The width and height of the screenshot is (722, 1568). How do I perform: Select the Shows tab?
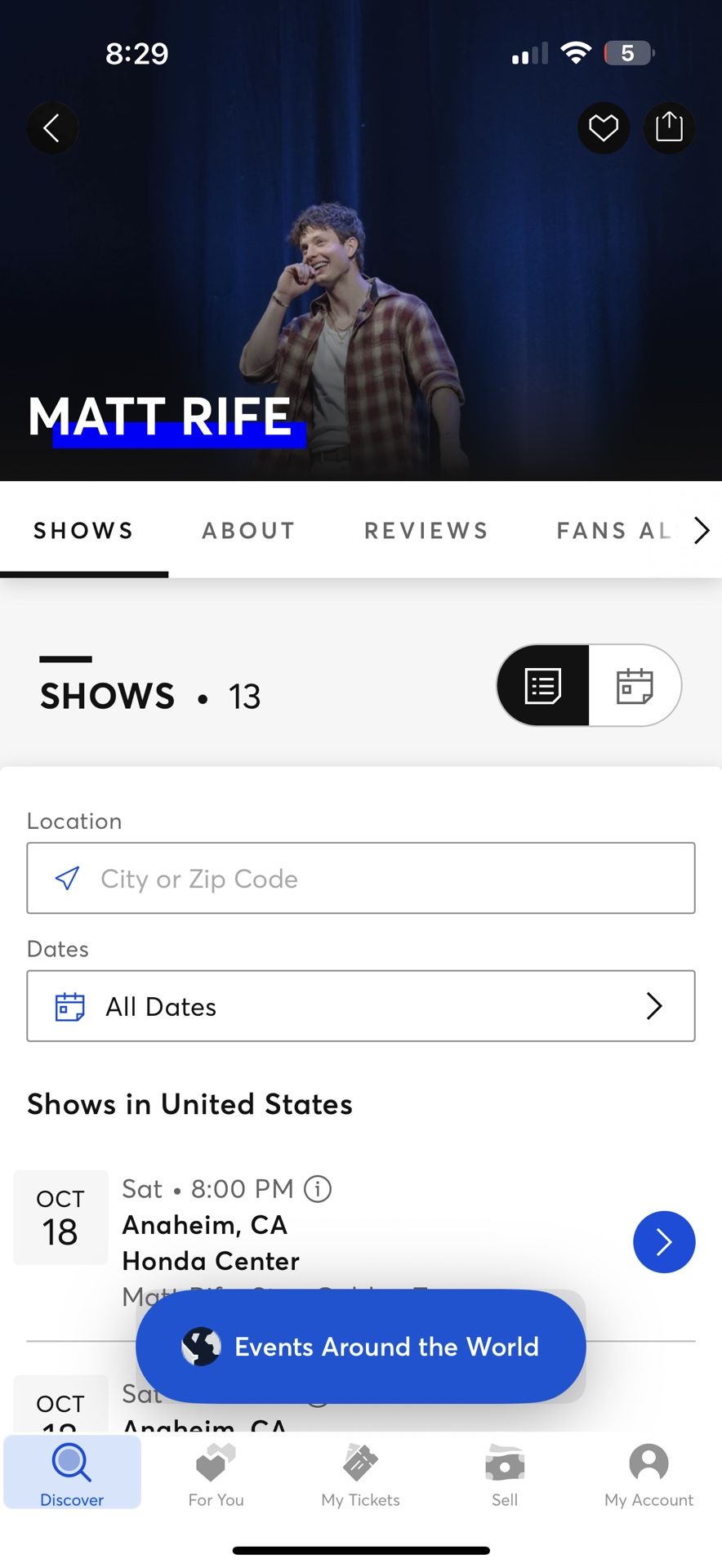click(83, 531)
